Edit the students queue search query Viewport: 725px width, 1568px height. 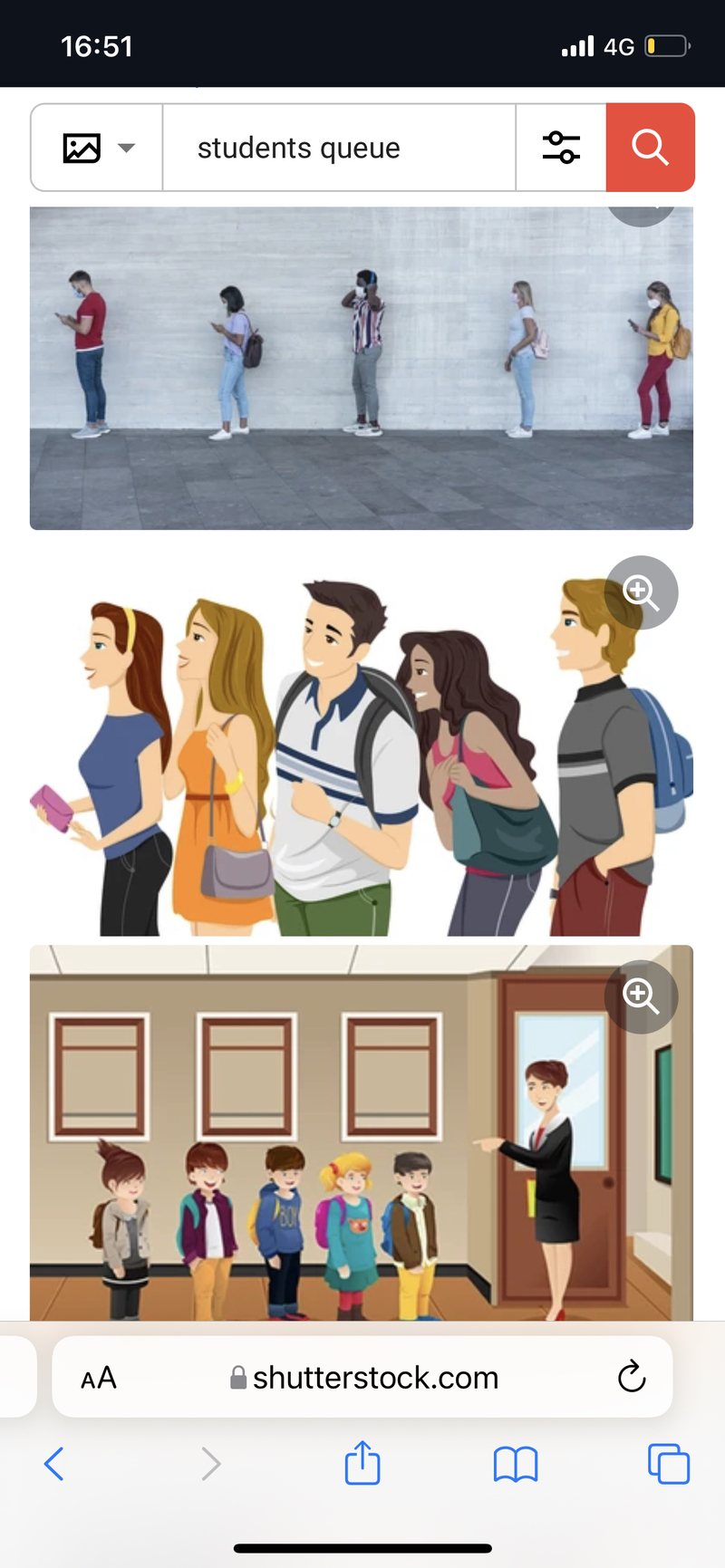tap(299, 147)
